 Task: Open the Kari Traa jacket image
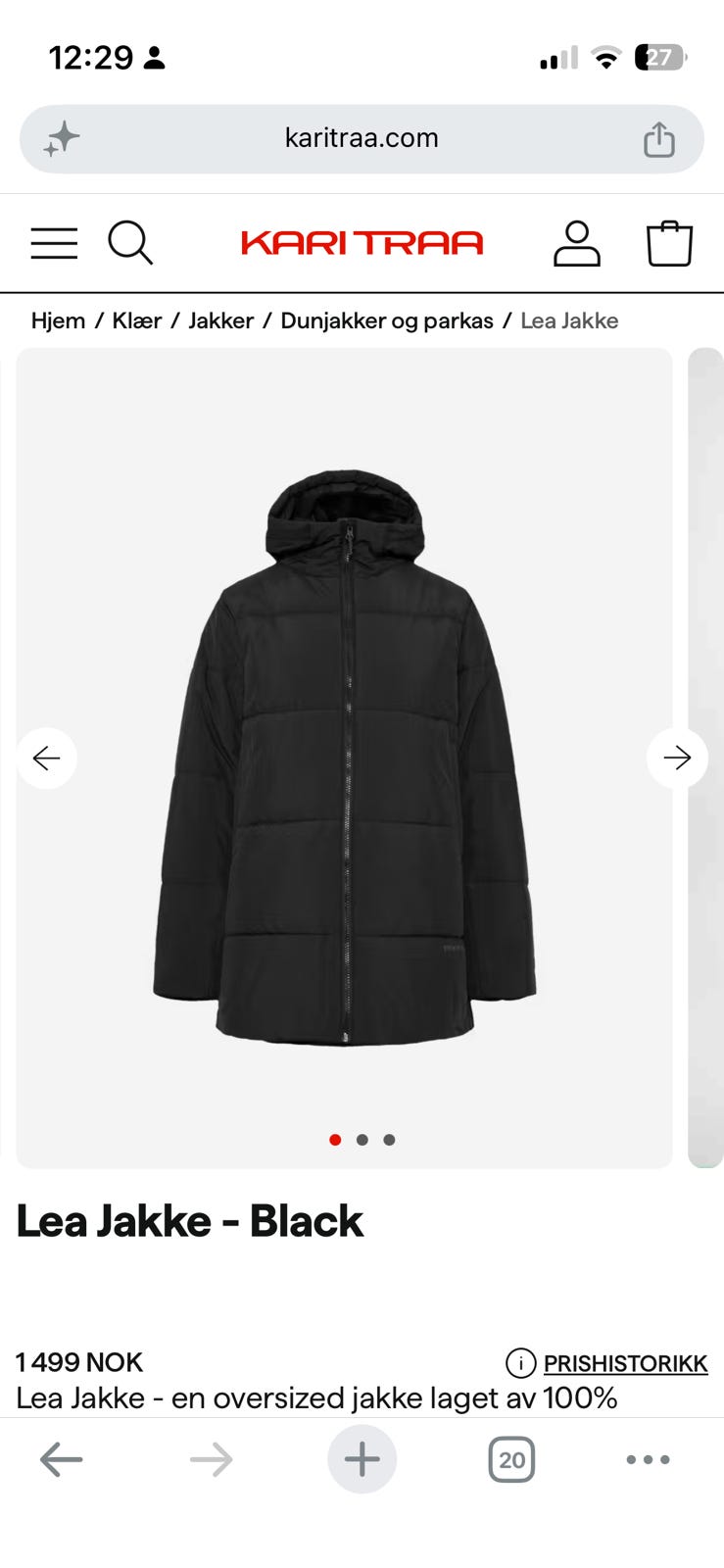tap(345, 758)
